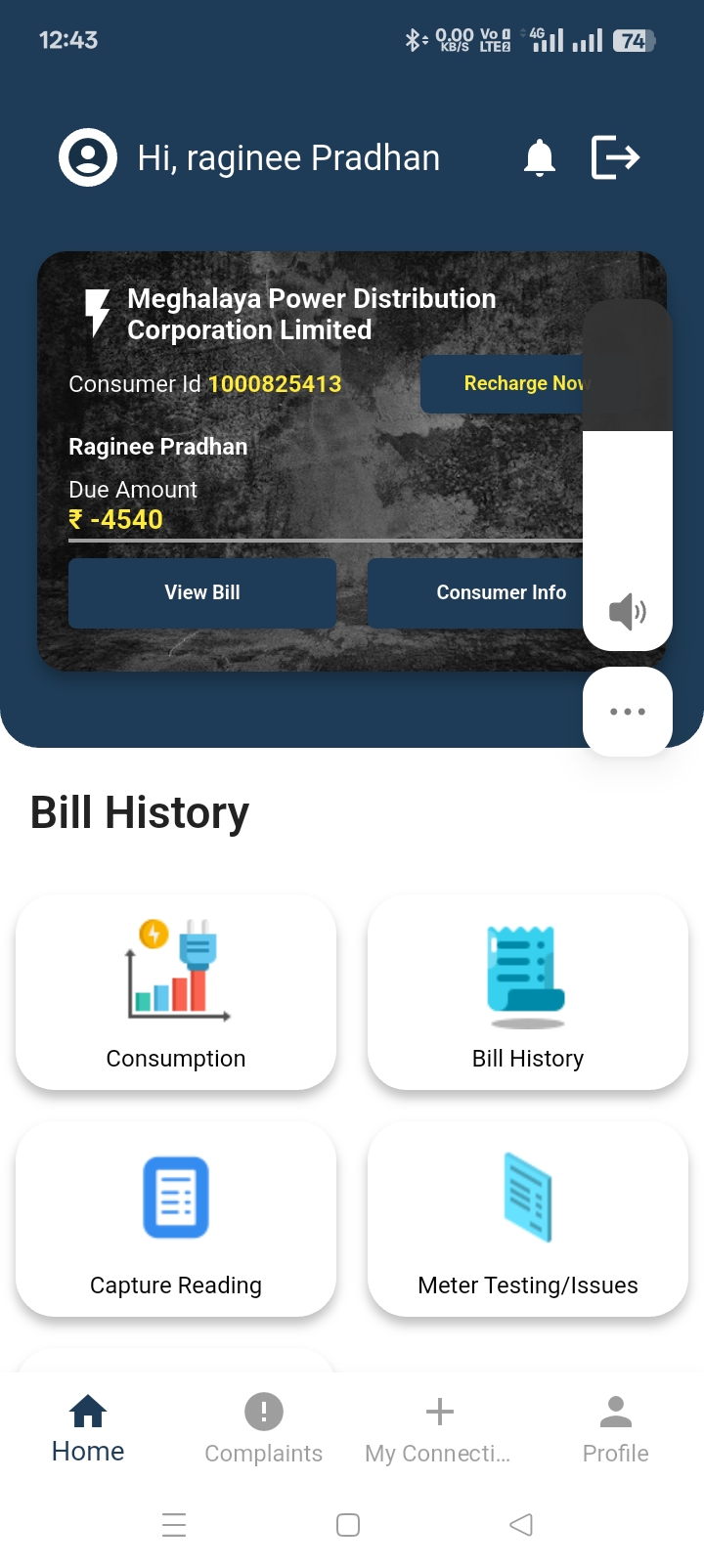The width and height of the screenshot is (704, 1568).
Task: Open the Consumption card
Action: (176, 992)
